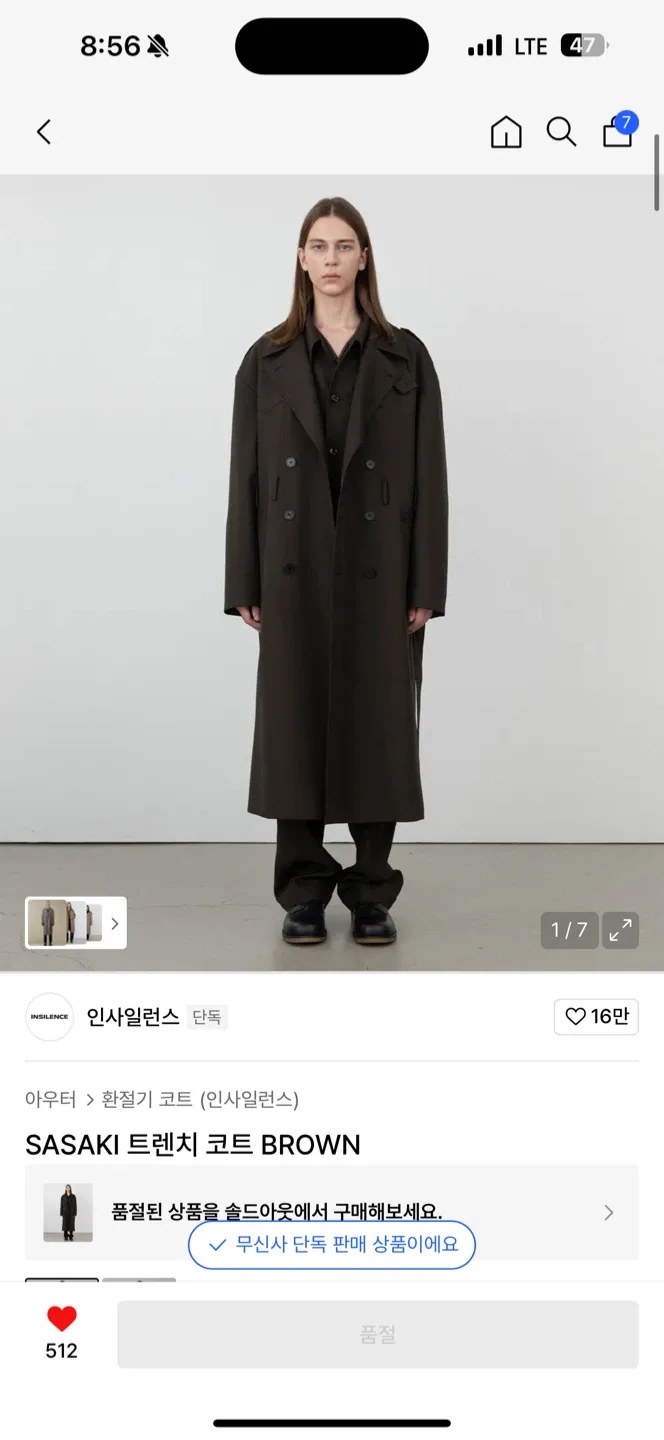Open the 인사일런스 brand page
The image size is (664, 1440).
[132, 1017]
